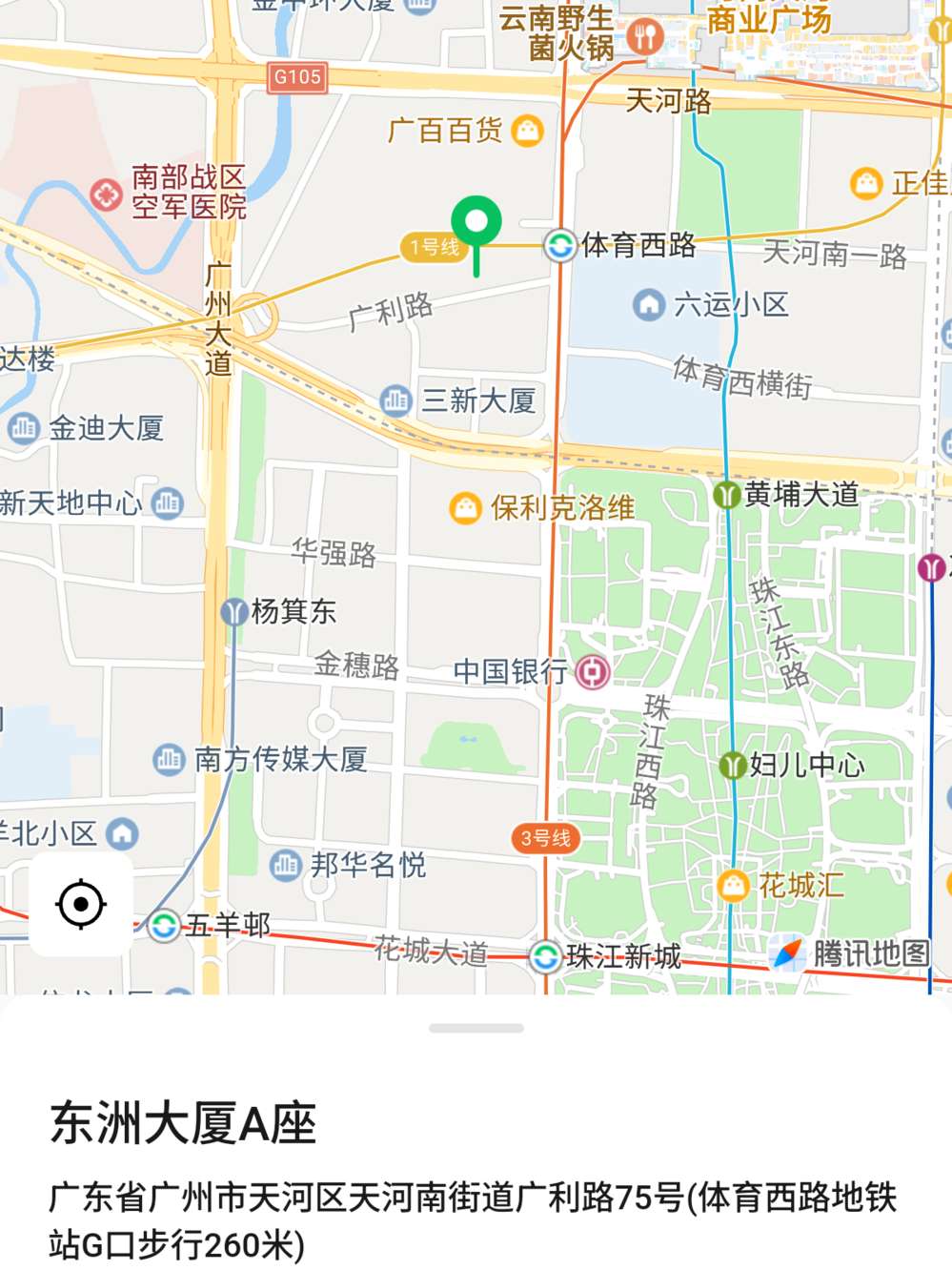The image size is (952, 1270).
Task: Select the 珠江新城 metro icon
Action: 545,958
